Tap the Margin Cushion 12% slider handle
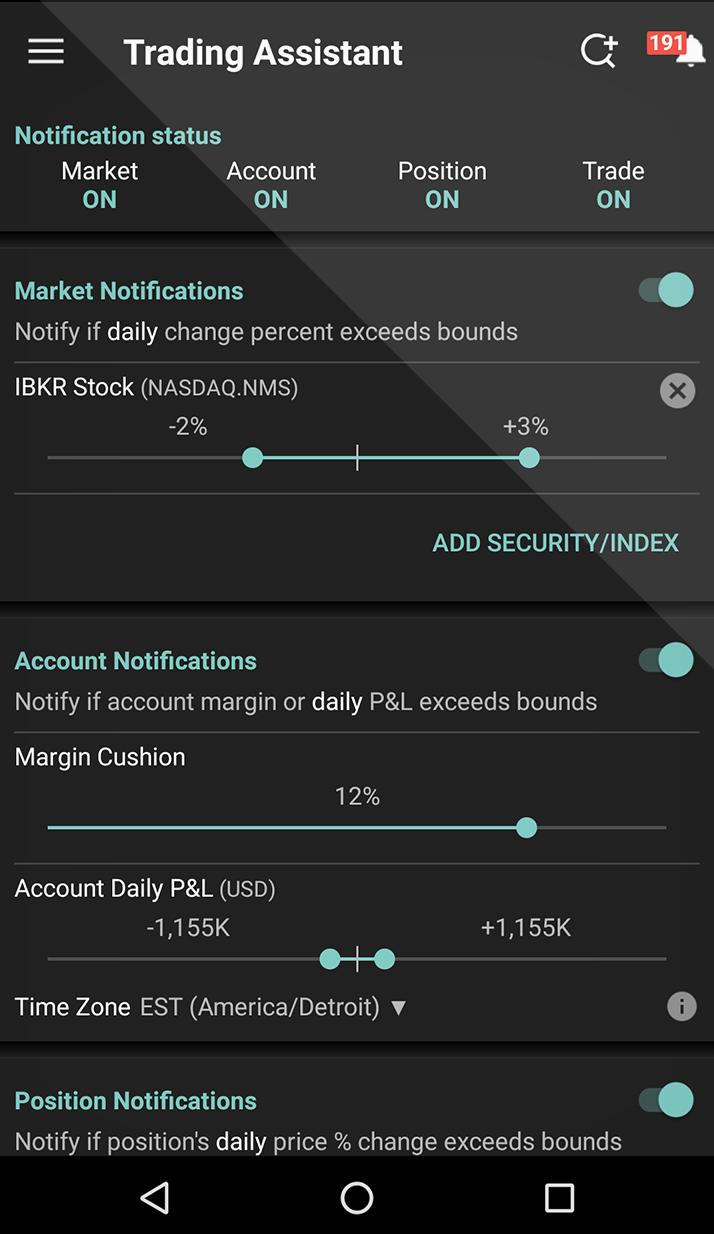 click(526, 828)
